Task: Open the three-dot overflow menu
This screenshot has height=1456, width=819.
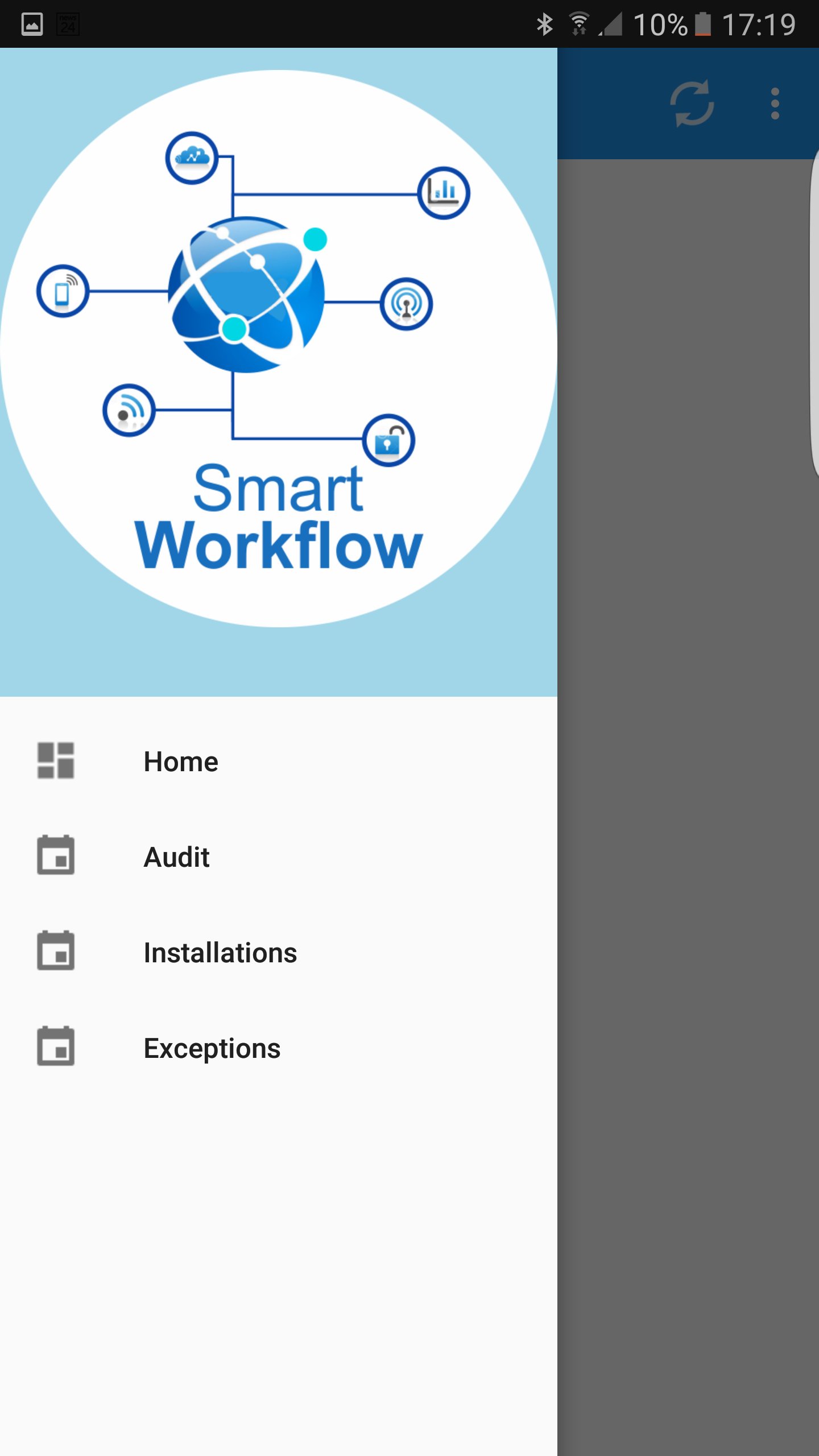Action: (x=775, y=104)
